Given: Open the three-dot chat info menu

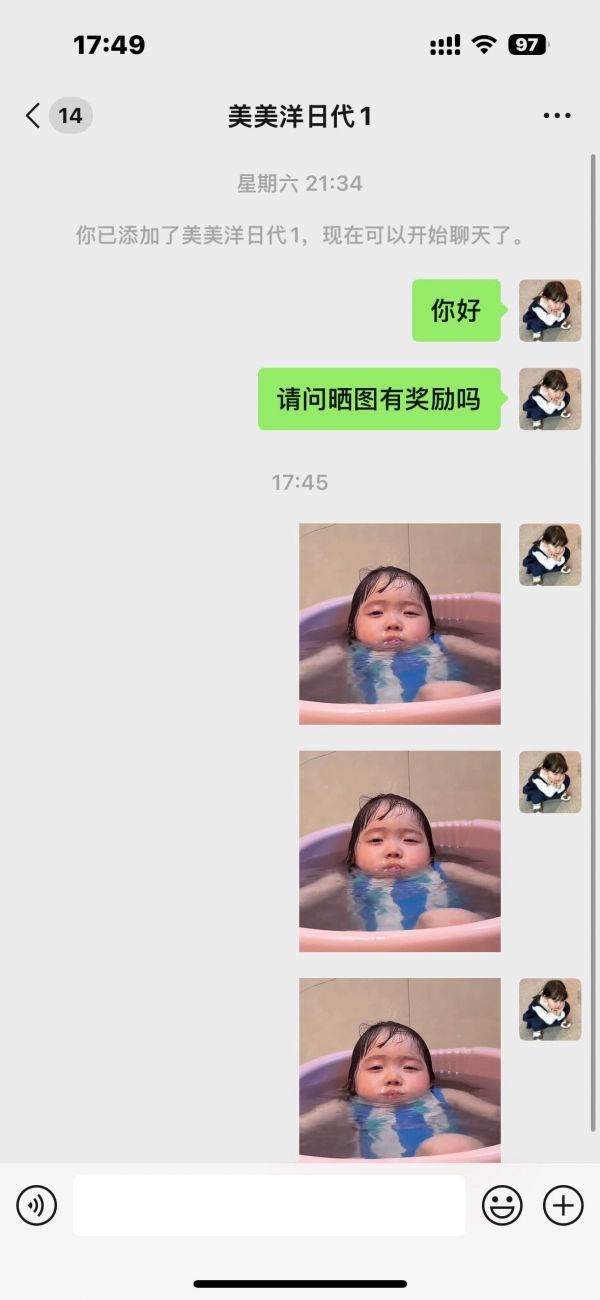Looking at the screenshot, I should click(x=557, y=116).
